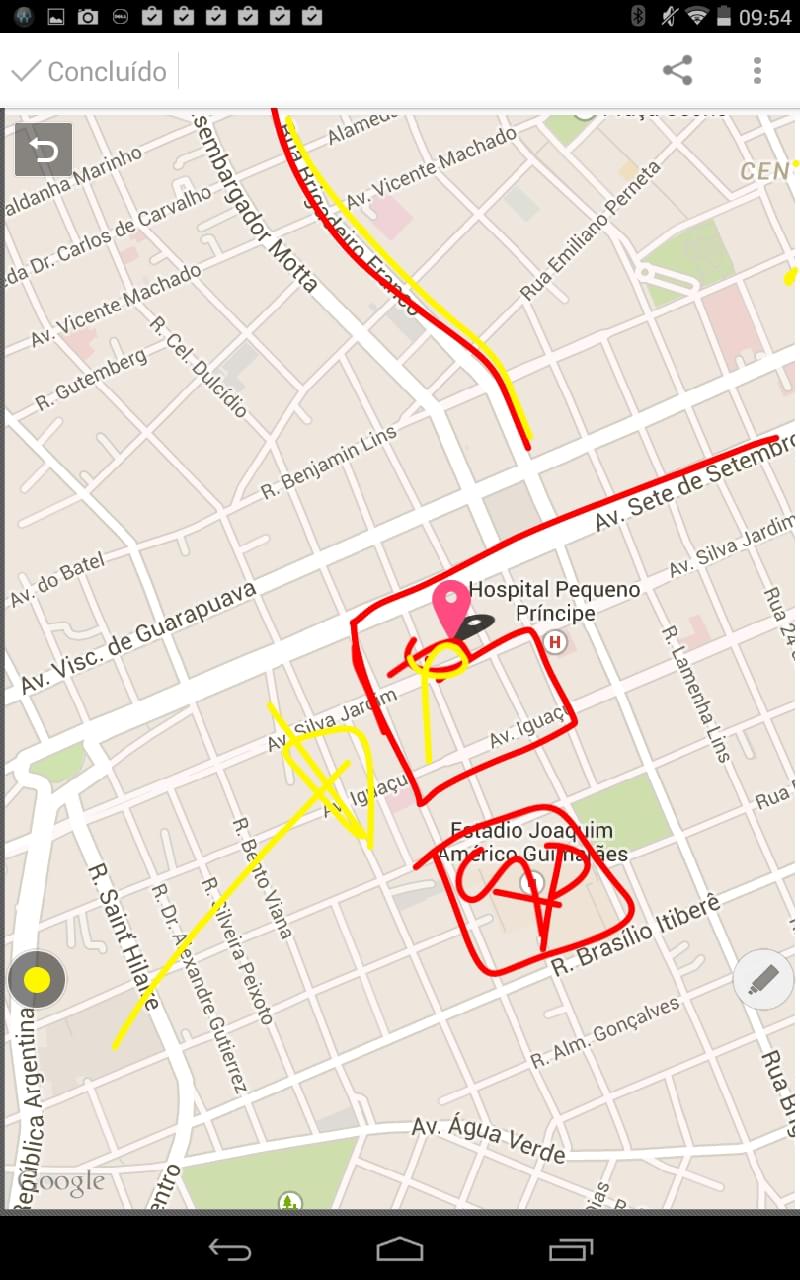This screenshot has height=1280, width=800.
Task: Undo the last drawing stroke
Action: (x=43, y=150)
